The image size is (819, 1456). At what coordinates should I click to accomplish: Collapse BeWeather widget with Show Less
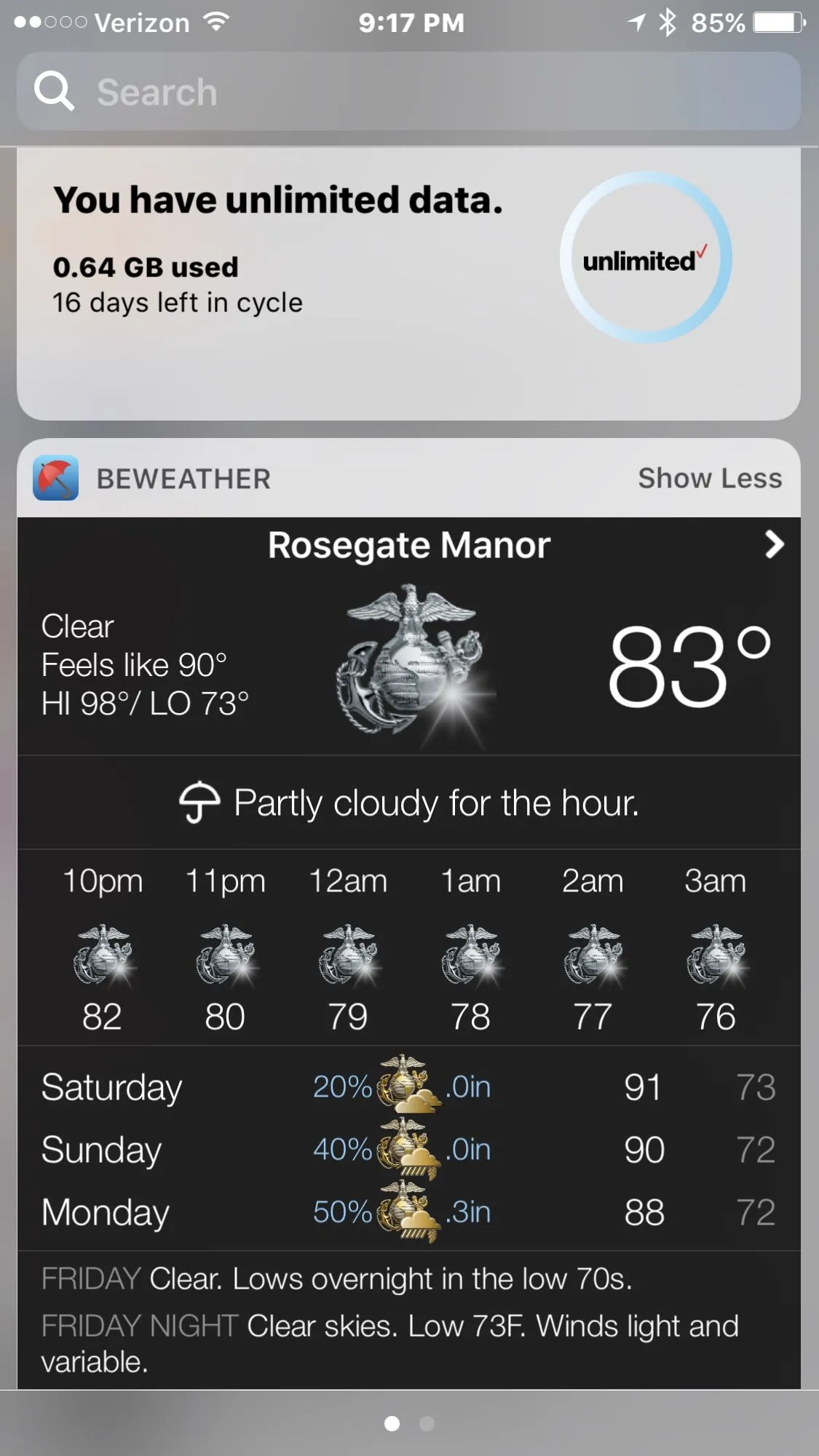point(709,479)
